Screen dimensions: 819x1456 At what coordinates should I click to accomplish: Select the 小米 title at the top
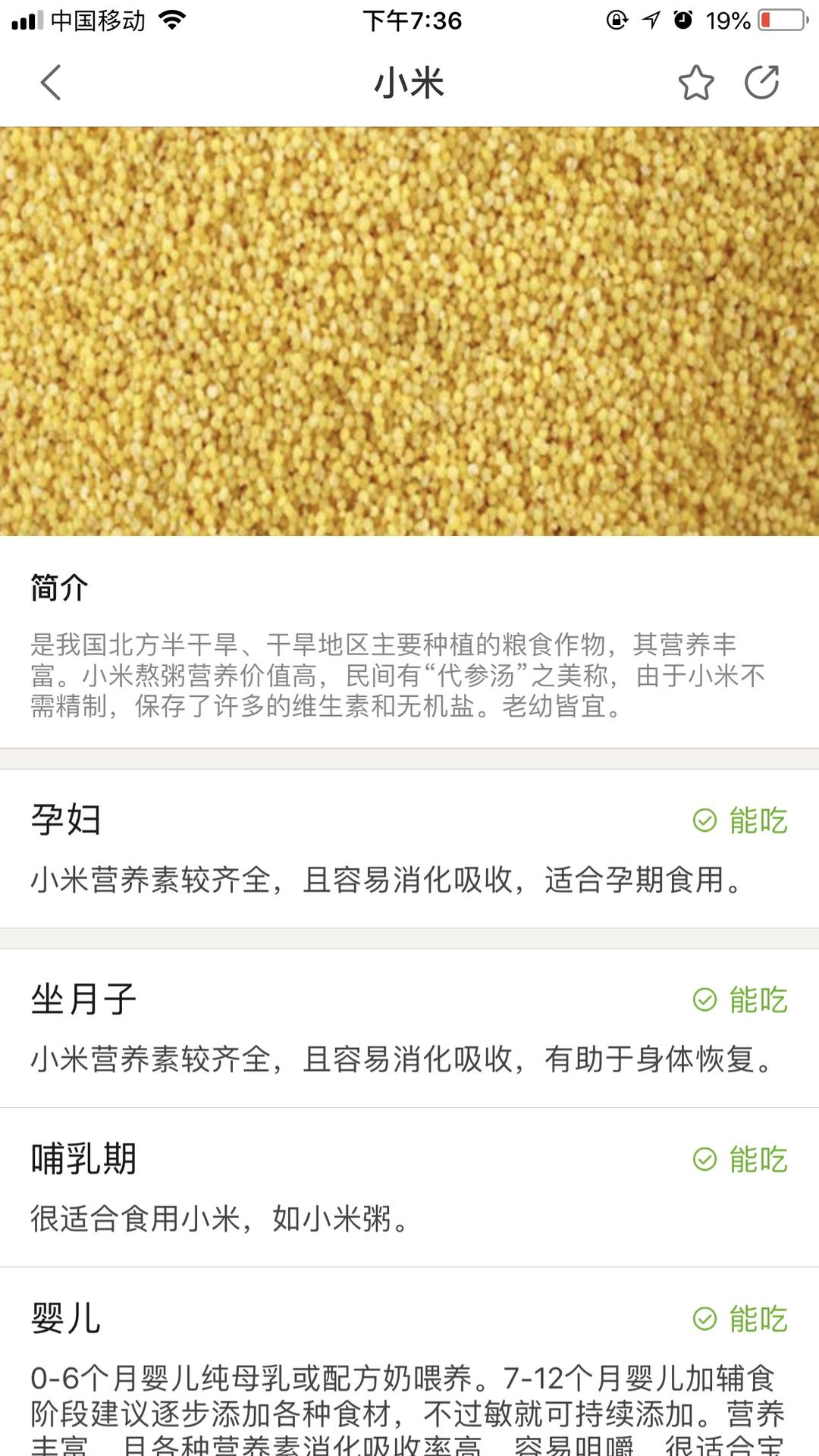409,83
